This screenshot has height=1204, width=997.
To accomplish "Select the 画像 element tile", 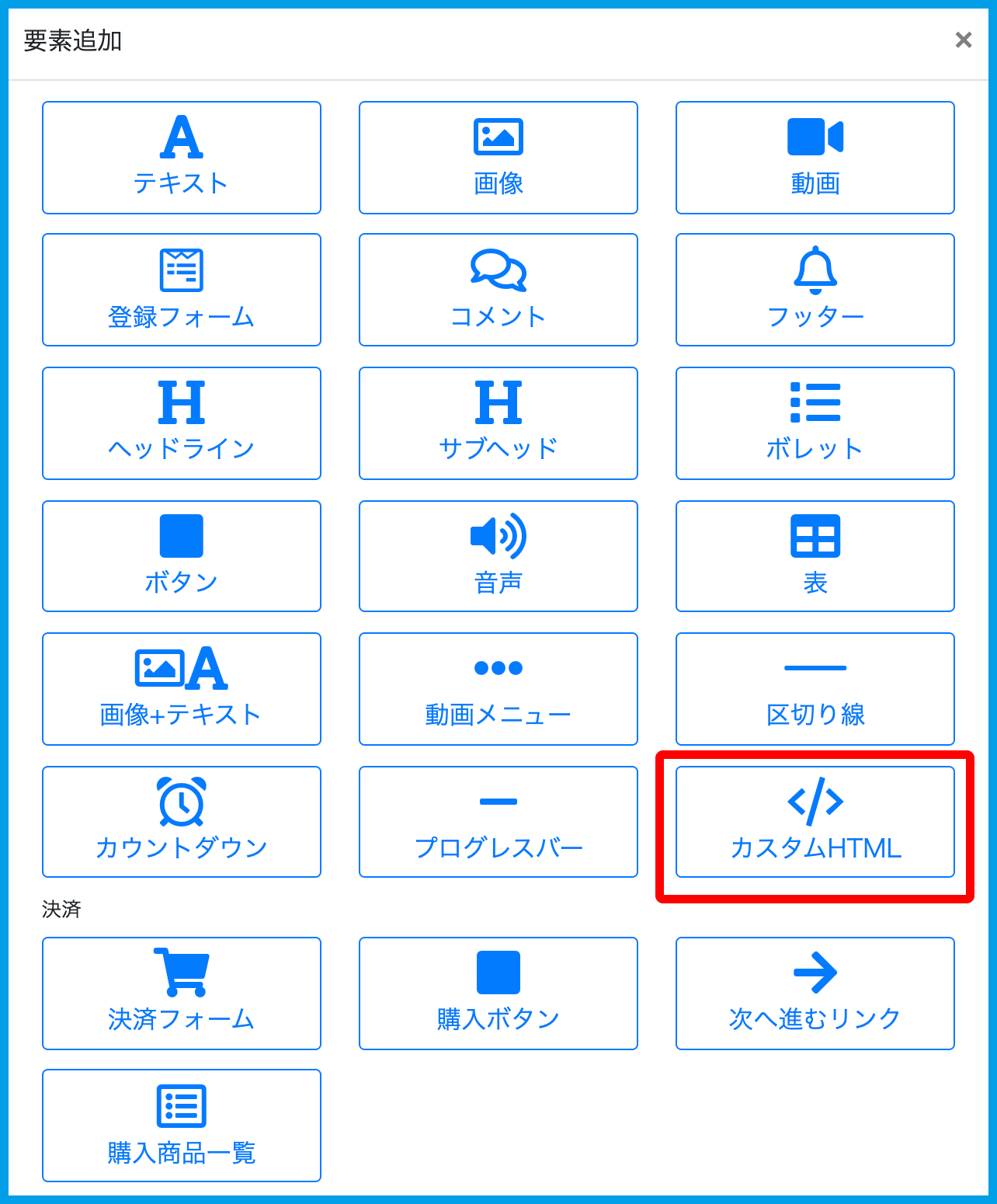I will coord(498,158).
